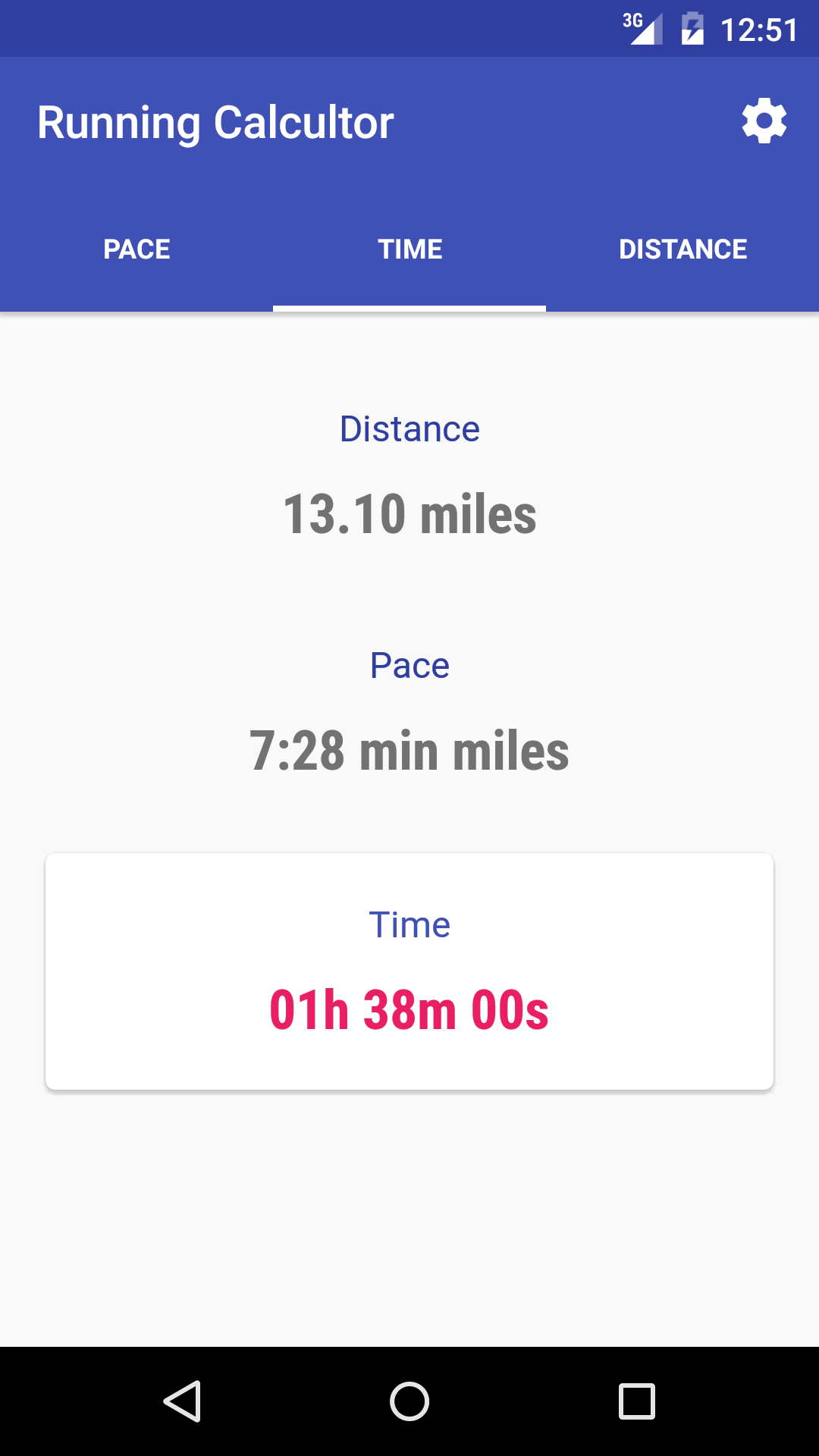Switch to the PACE tab

point(136,249)
